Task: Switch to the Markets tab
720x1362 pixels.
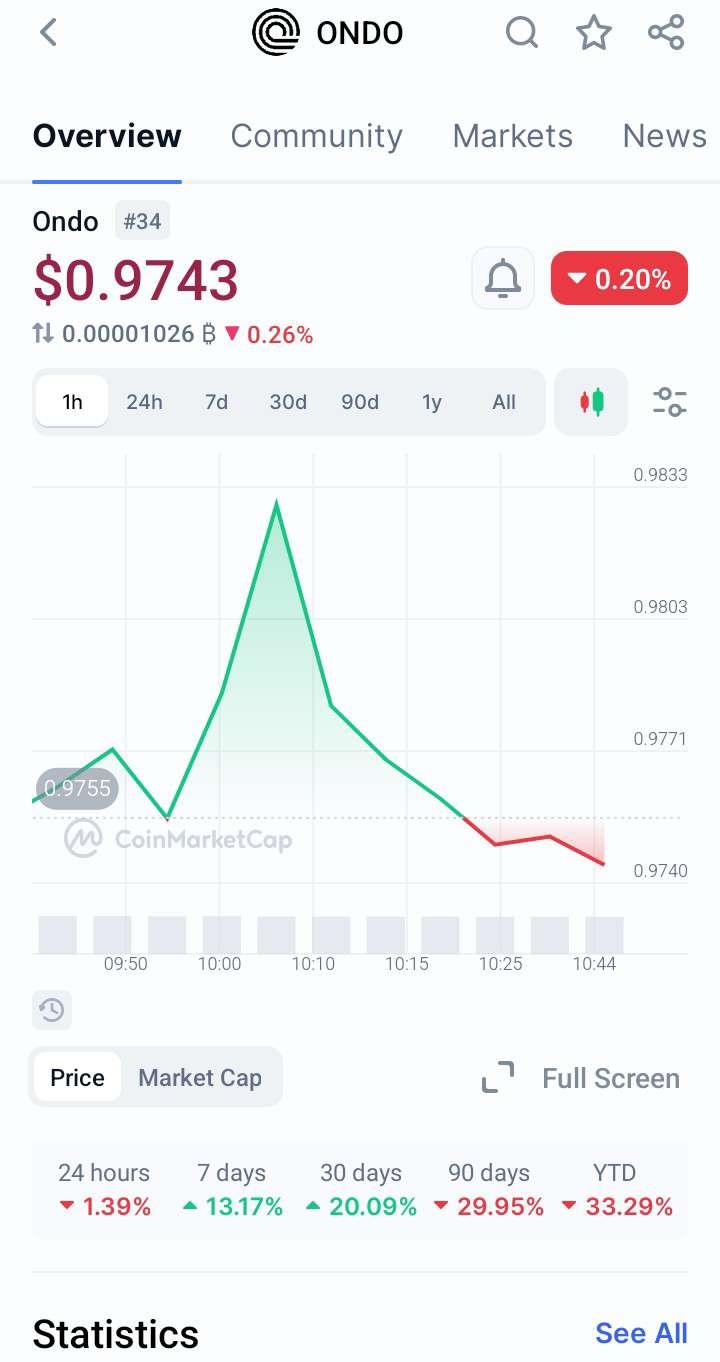Action: (x=512, y=136)
